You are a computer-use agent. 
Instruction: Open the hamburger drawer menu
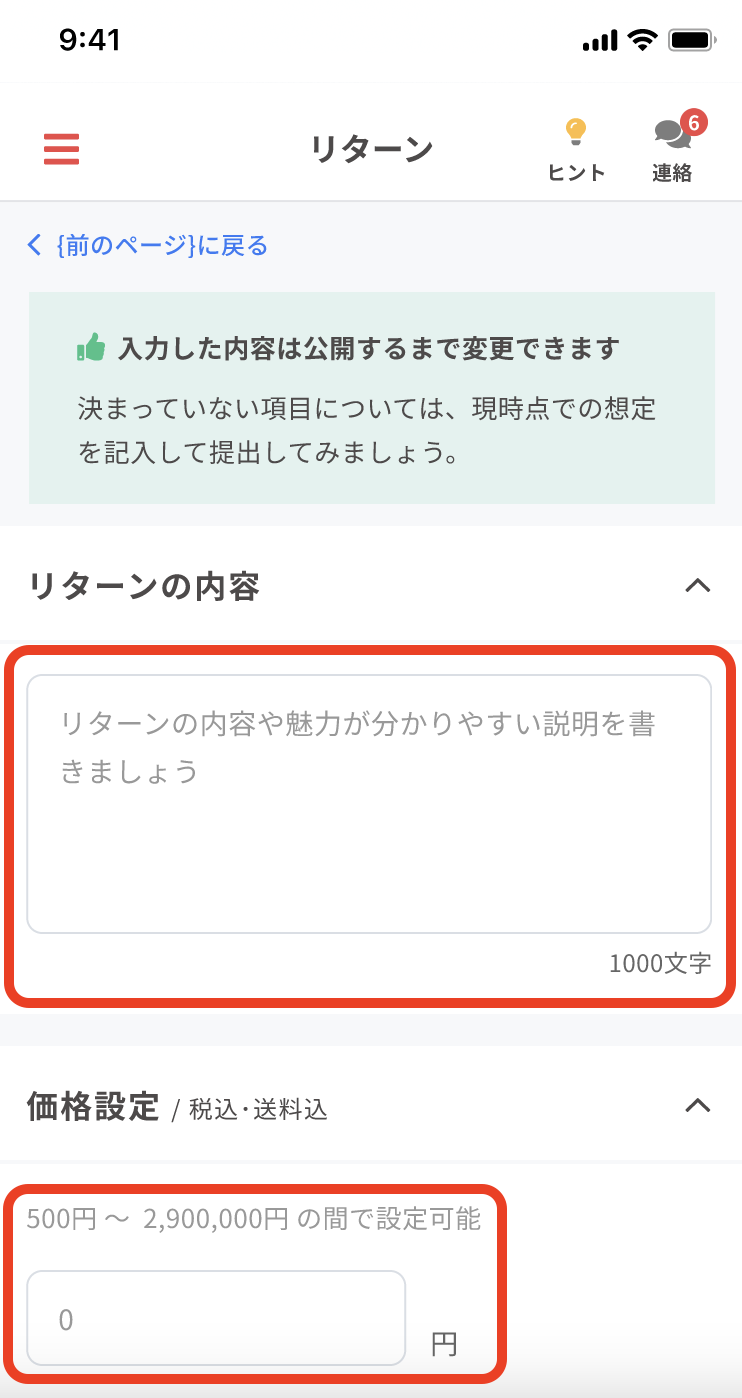(61, 149)
